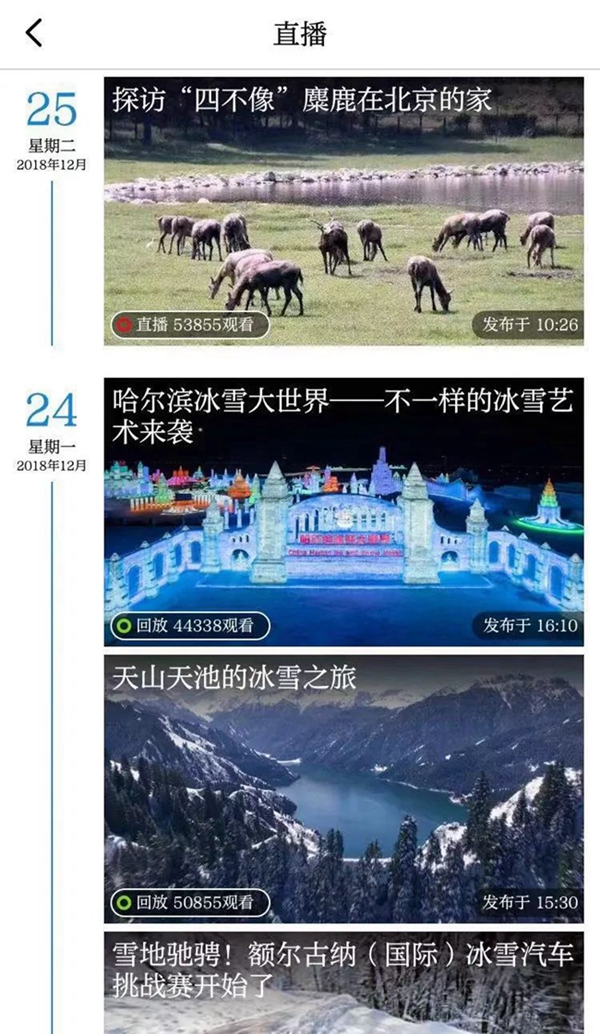Image resolution: width=600 pixels, height=1034 pixels.
Task: Watch the 天山天池的冰雪之旅 replay
Action: tap(343, 788)
